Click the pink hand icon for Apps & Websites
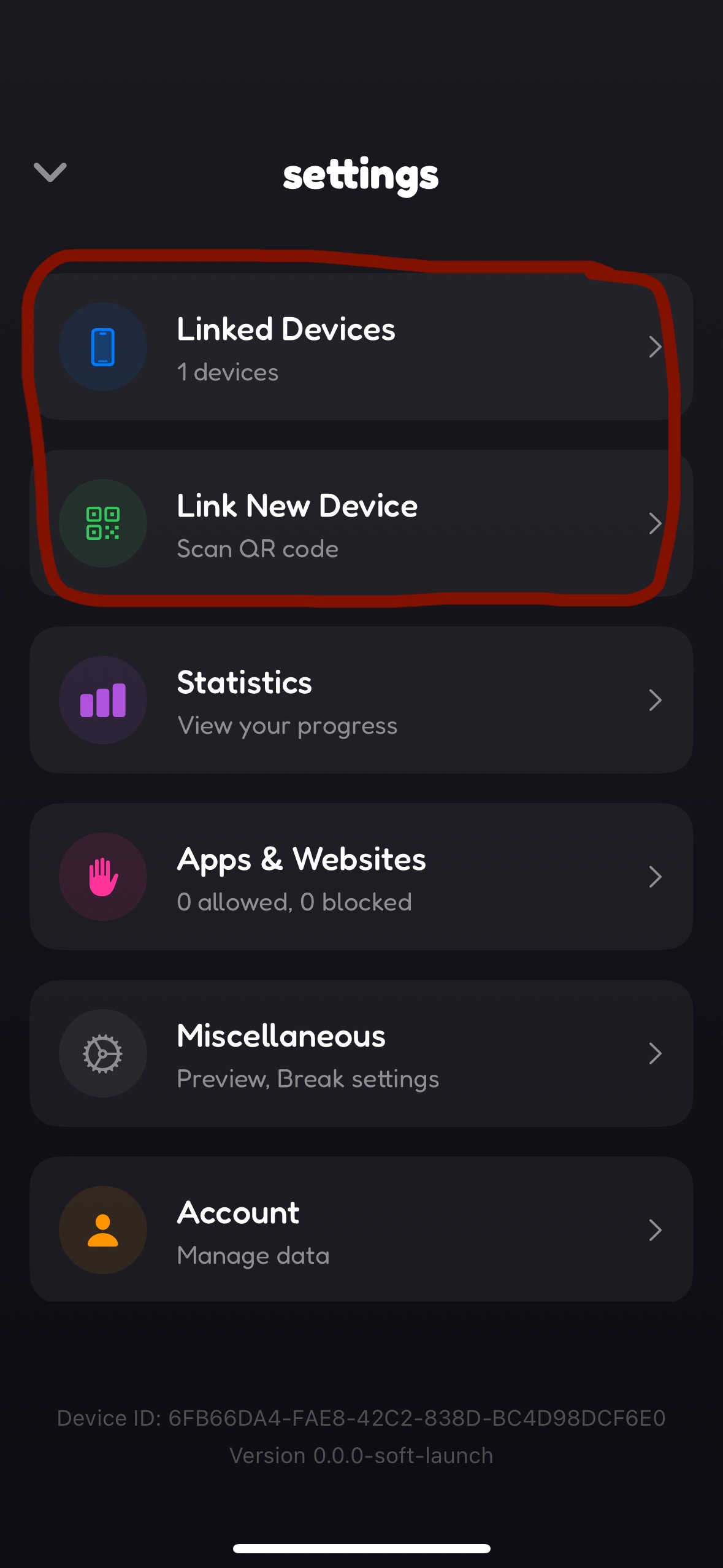This screenshot has height=1568, width=723. click(102, 877)
